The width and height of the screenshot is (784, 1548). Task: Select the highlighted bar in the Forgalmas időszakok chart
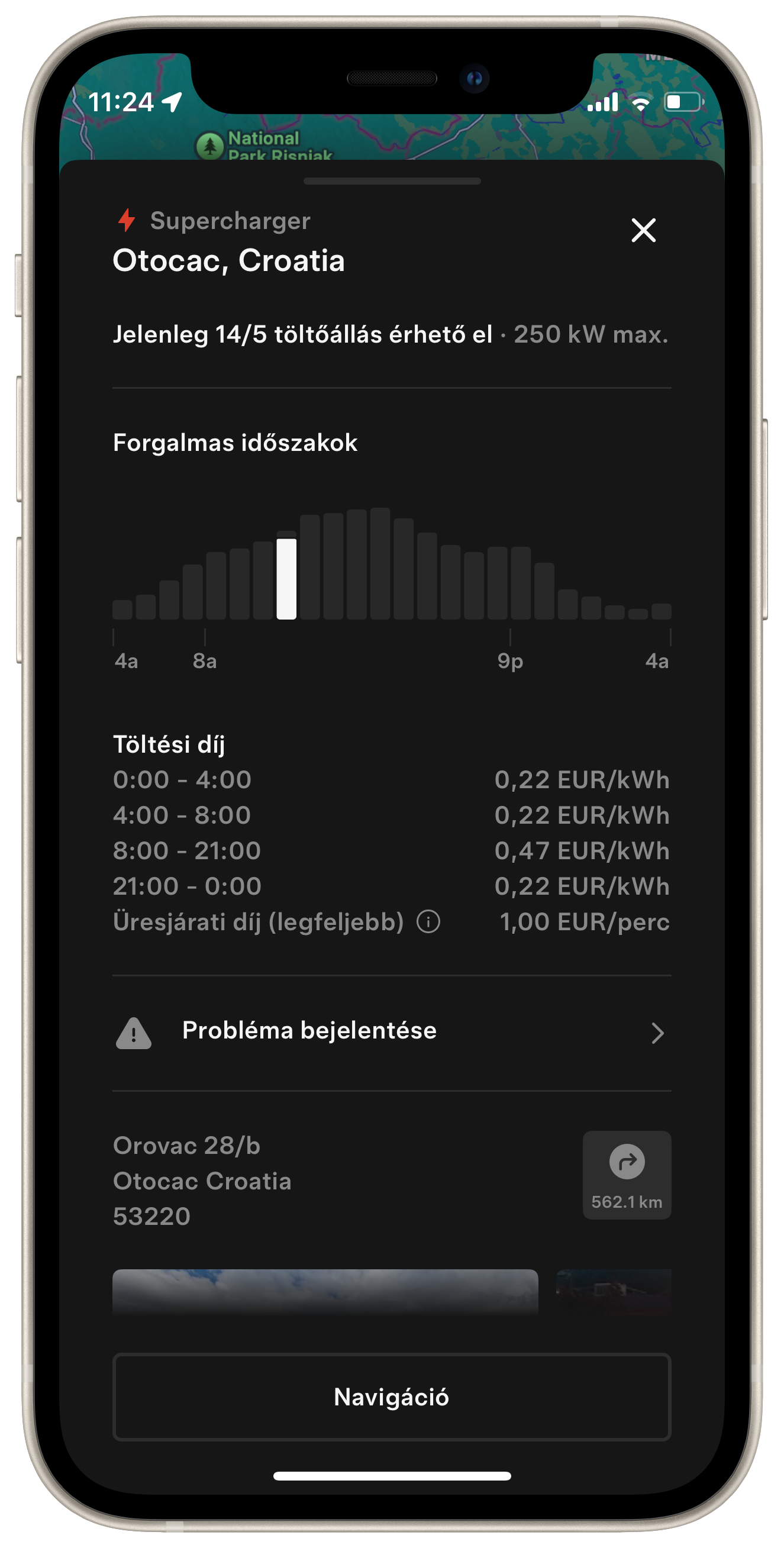(x=286, y=578)
